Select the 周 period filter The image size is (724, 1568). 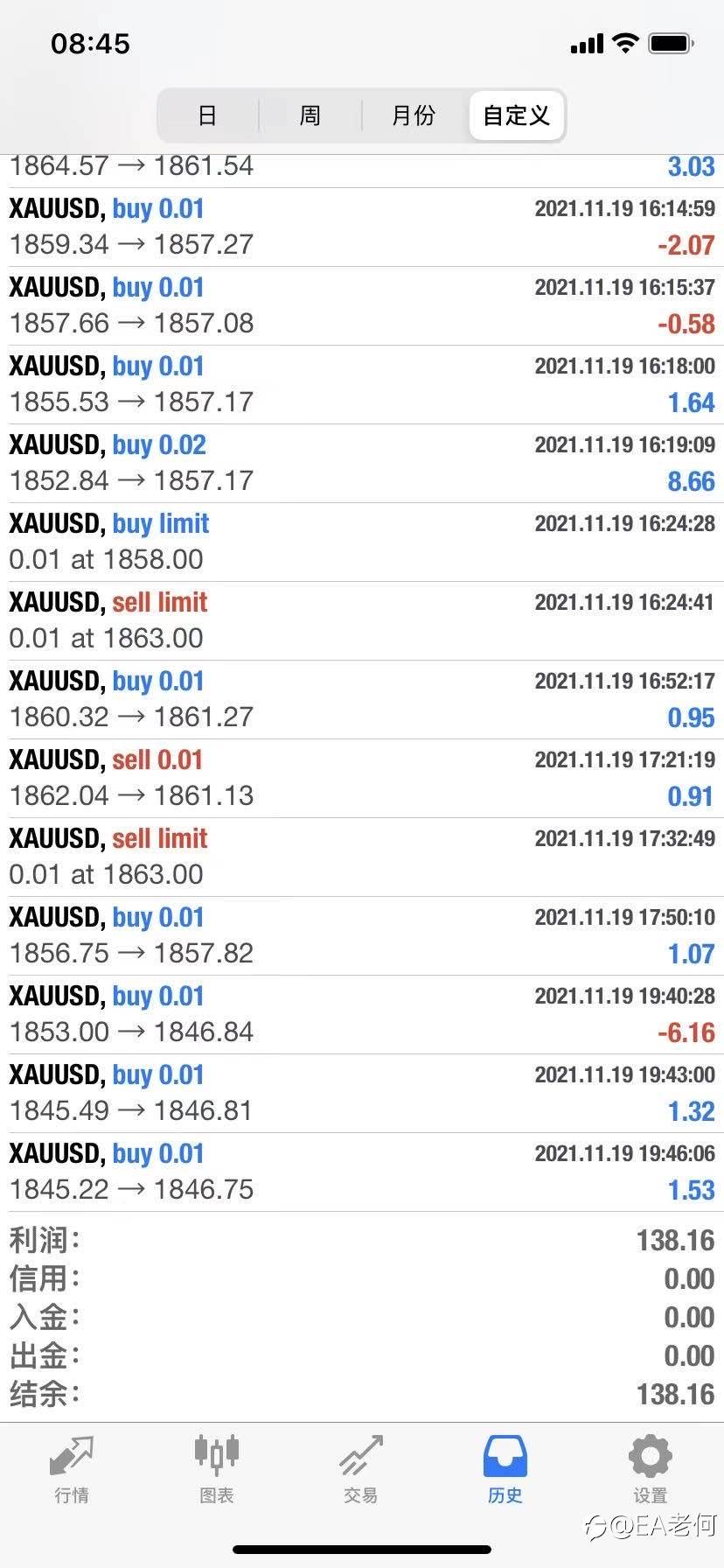click(x=310, y=115)
